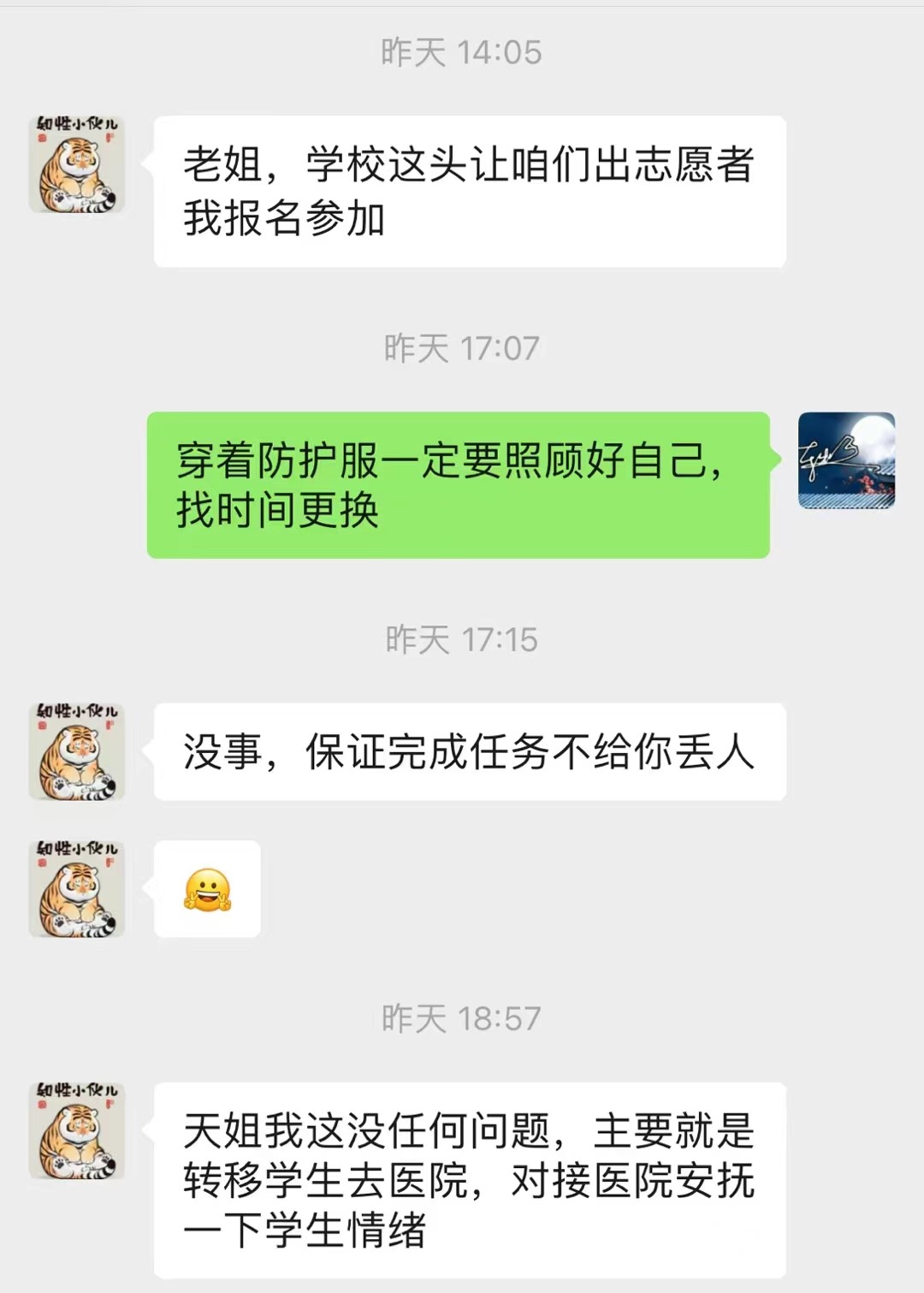
Task: Open tiger avatar beside the 老姐 volunteer message
Action: click(77, 164)
